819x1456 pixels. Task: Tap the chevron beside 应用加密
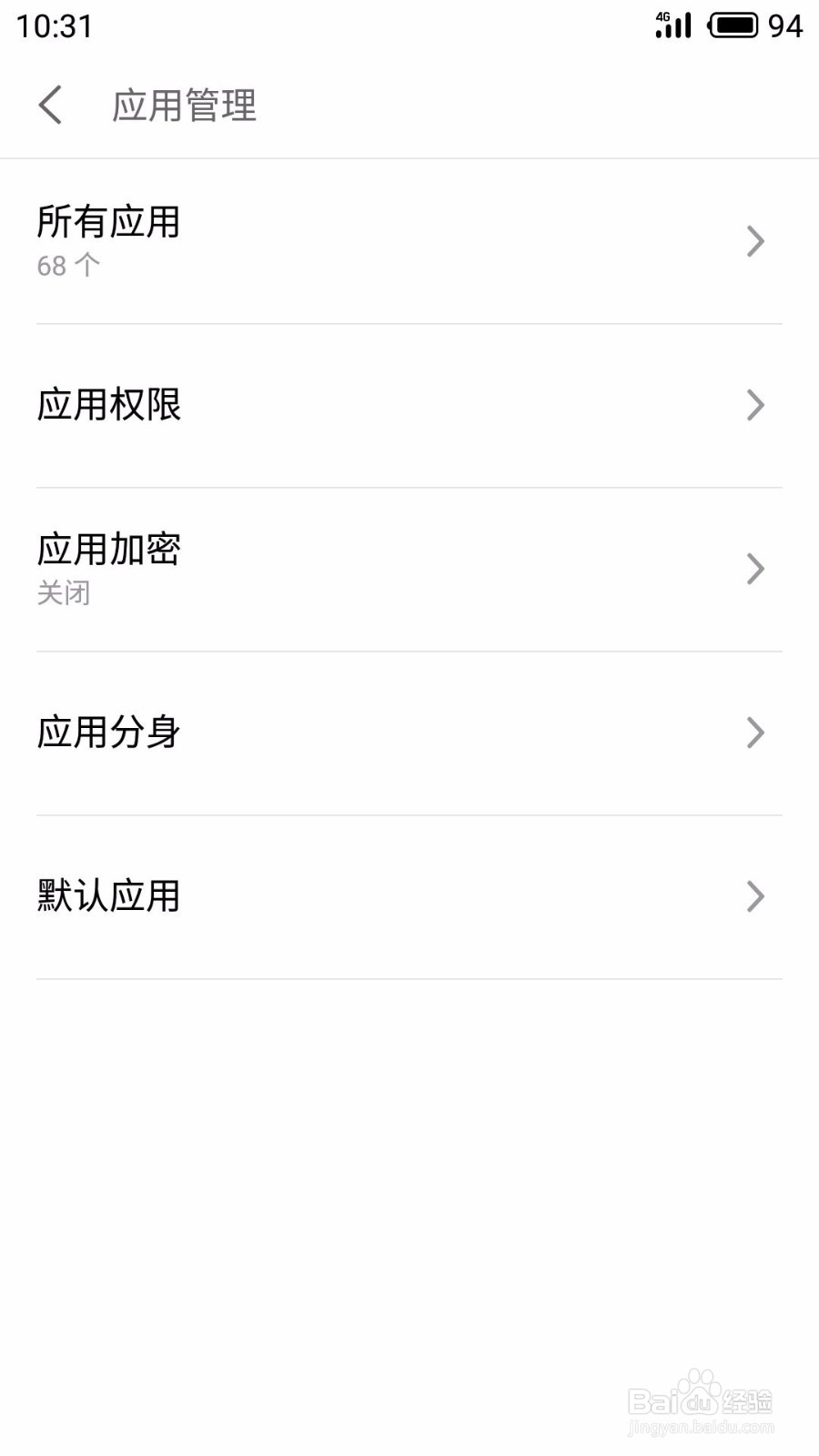(x=754, y=569)
